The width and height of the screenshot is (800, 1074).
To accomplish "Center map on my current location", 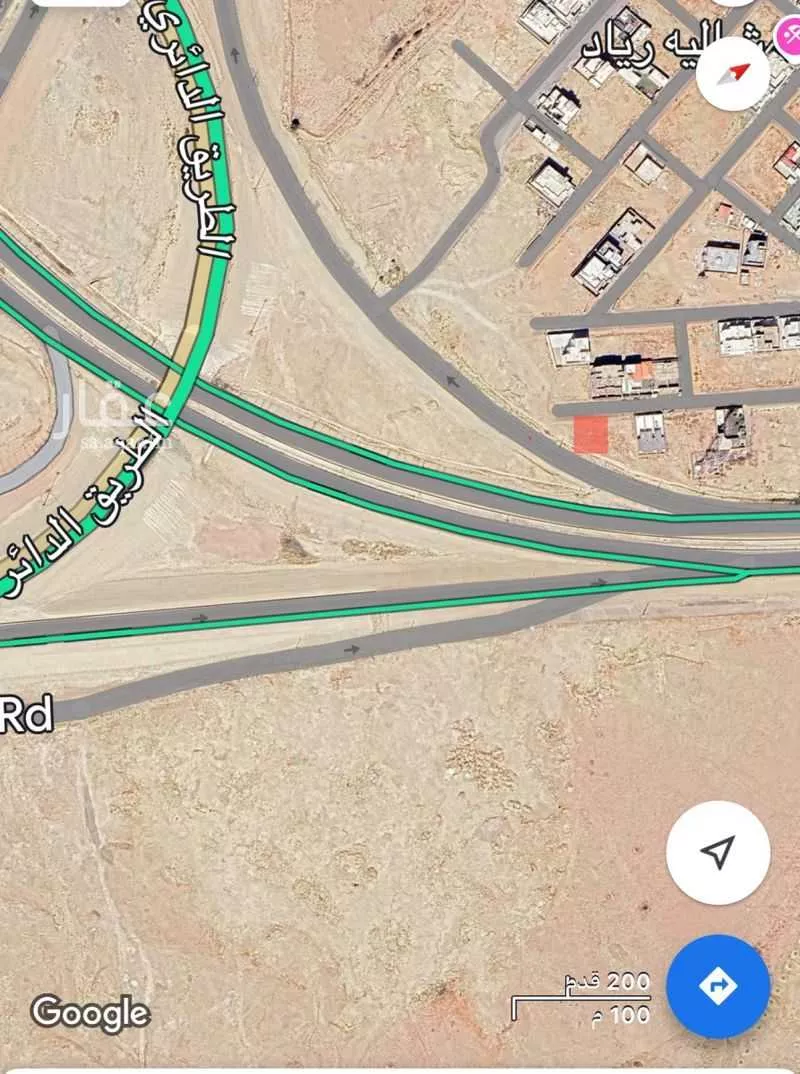I will pyautogui.click(x=718, y=852).
